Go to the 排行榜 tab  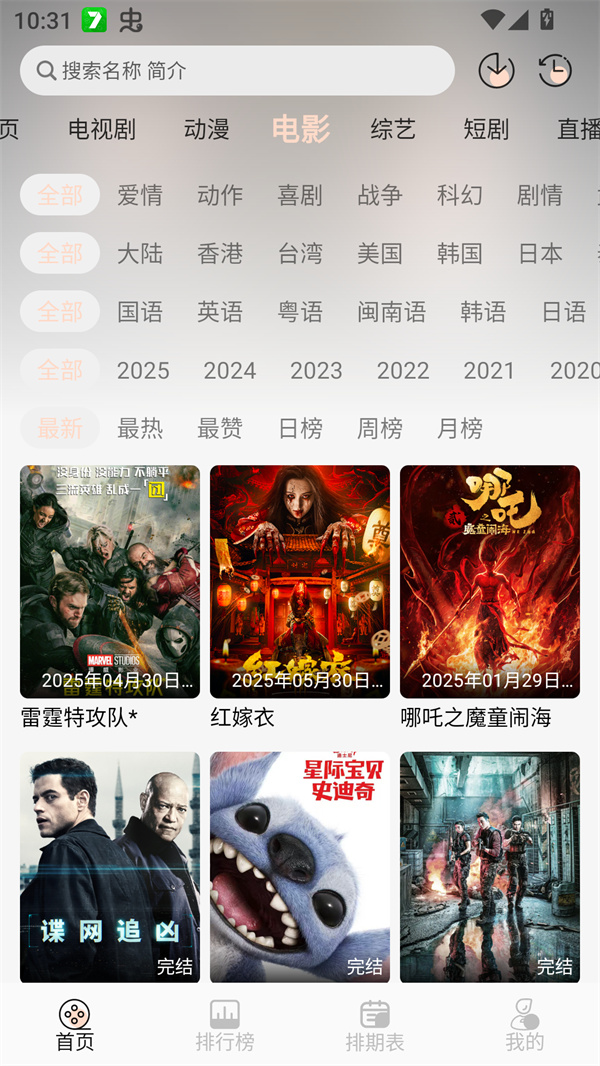(x=225, y=1026)
